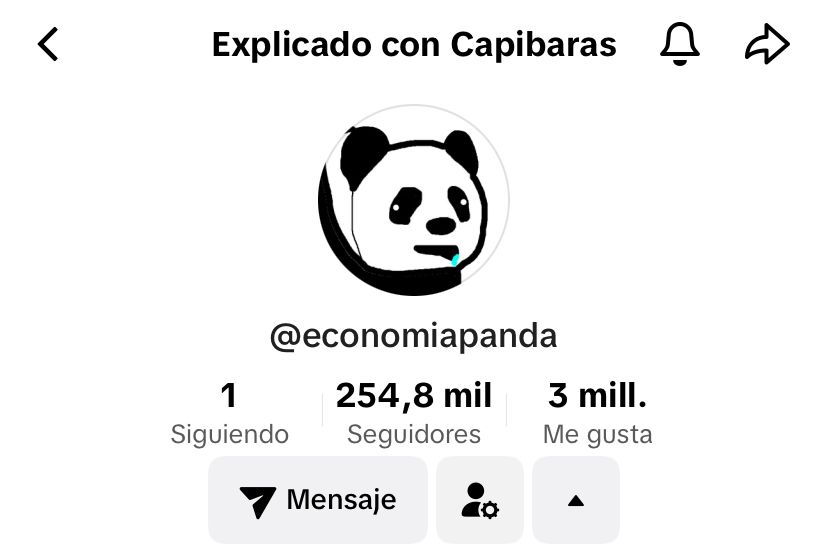828x559 pixels.
Task: Collapse suggested accounts with the triangle button
Action: point(575,500)
